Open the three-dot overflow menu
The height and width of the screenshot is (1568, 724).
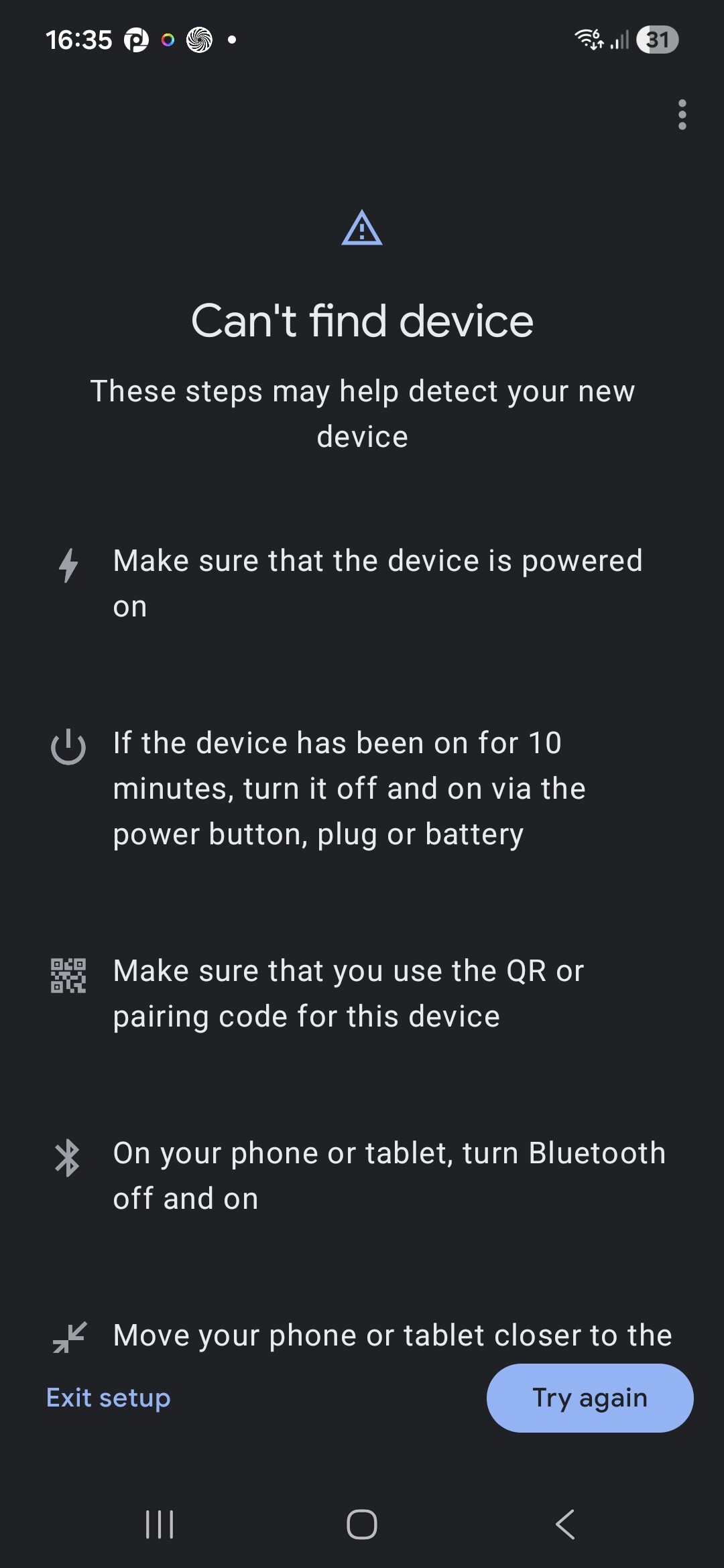click(682, 115)
